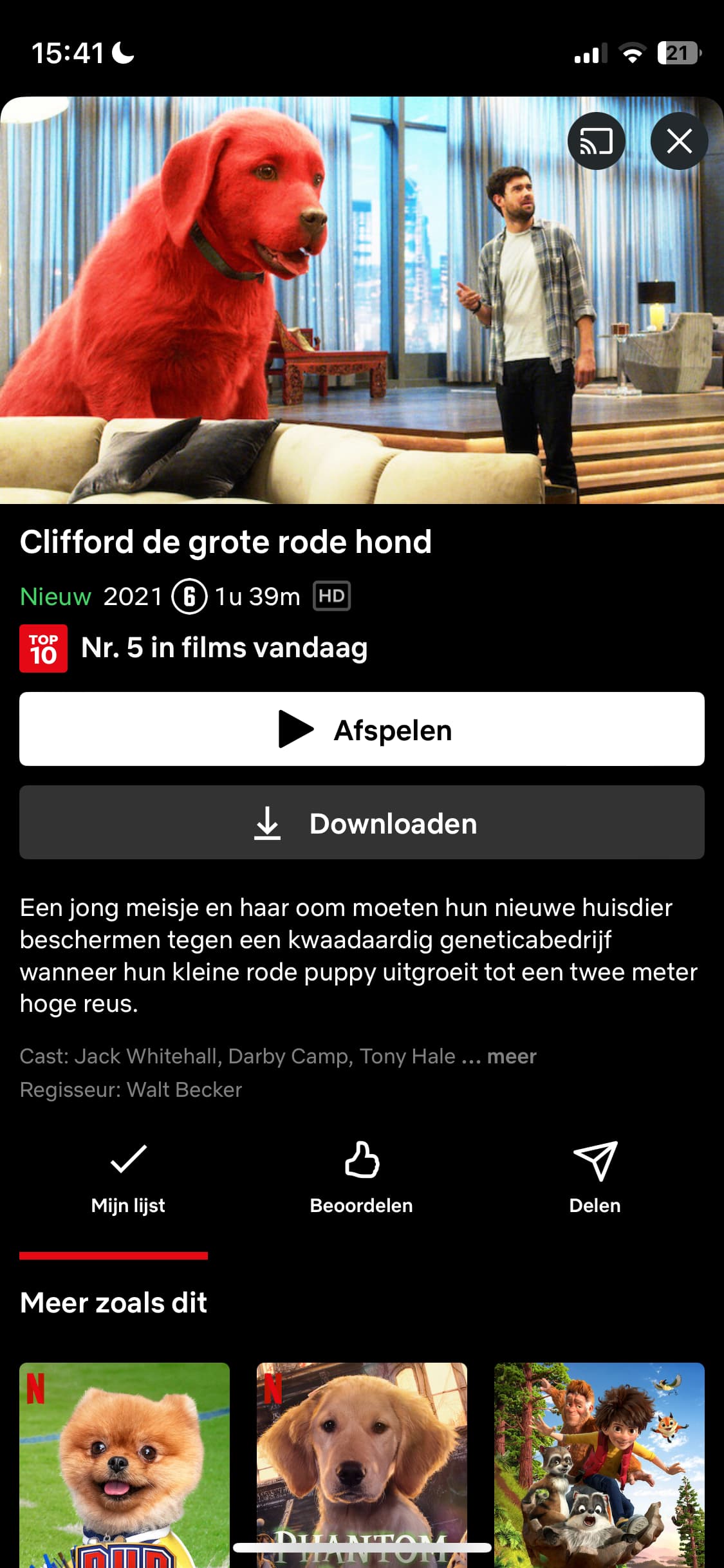
Task: Tap Downloaden to save the film offline
Action: pyautogui.click(x=362, y=823)
